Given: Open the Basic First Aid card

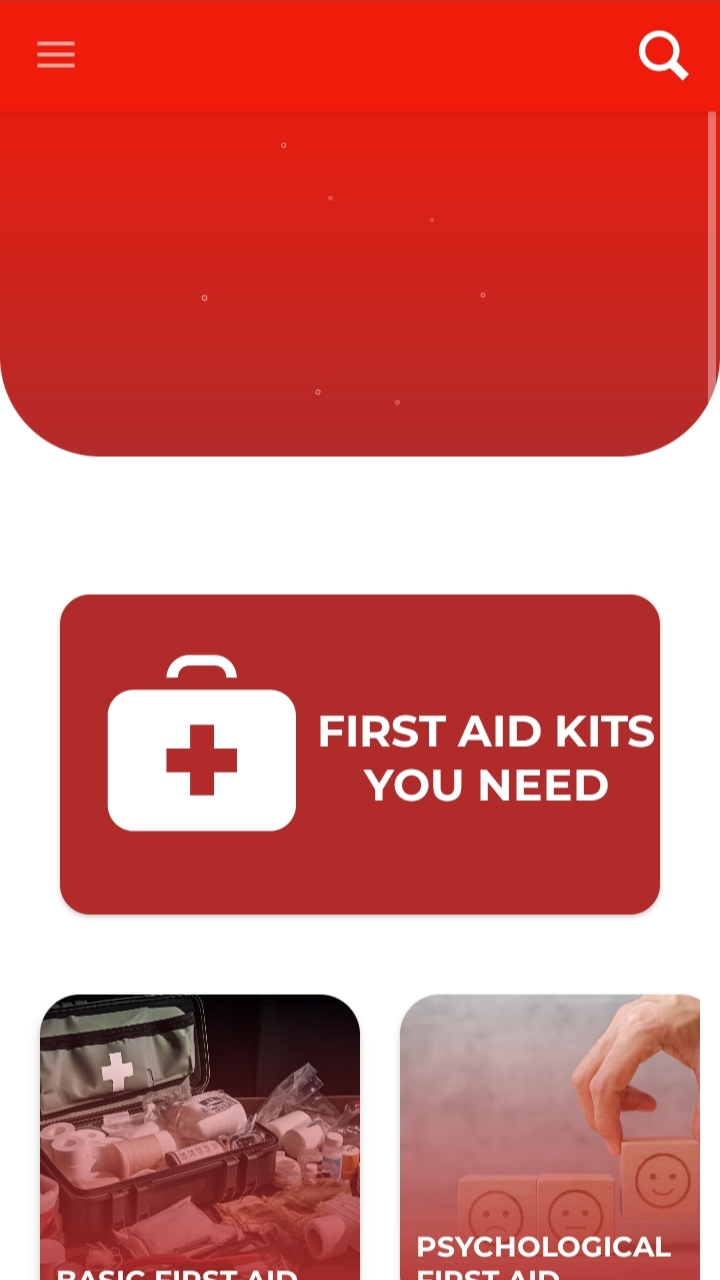Looking at the screenshot, I should point(200,1137).
